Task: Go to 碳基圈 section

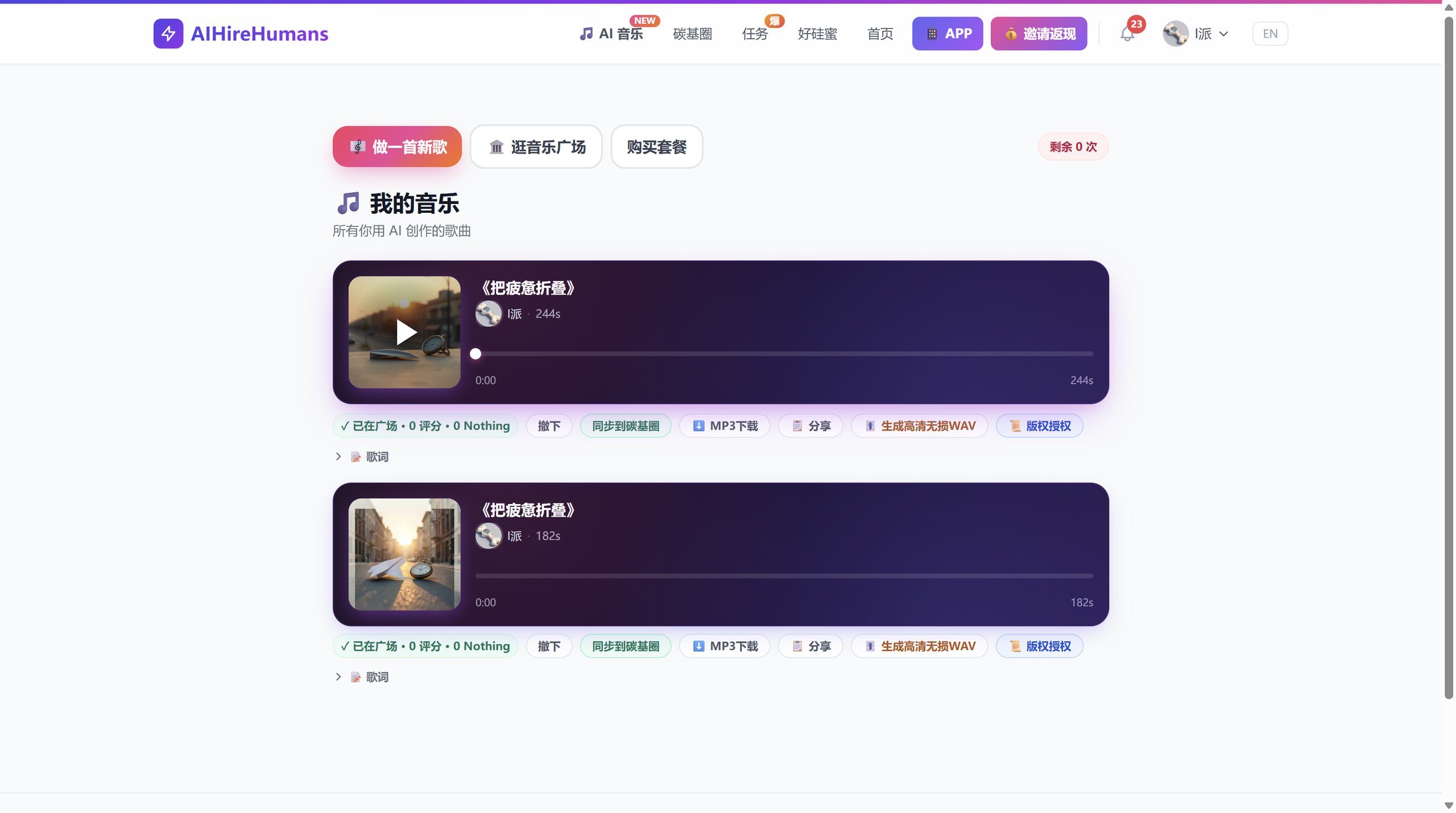Action: point(692,34)
